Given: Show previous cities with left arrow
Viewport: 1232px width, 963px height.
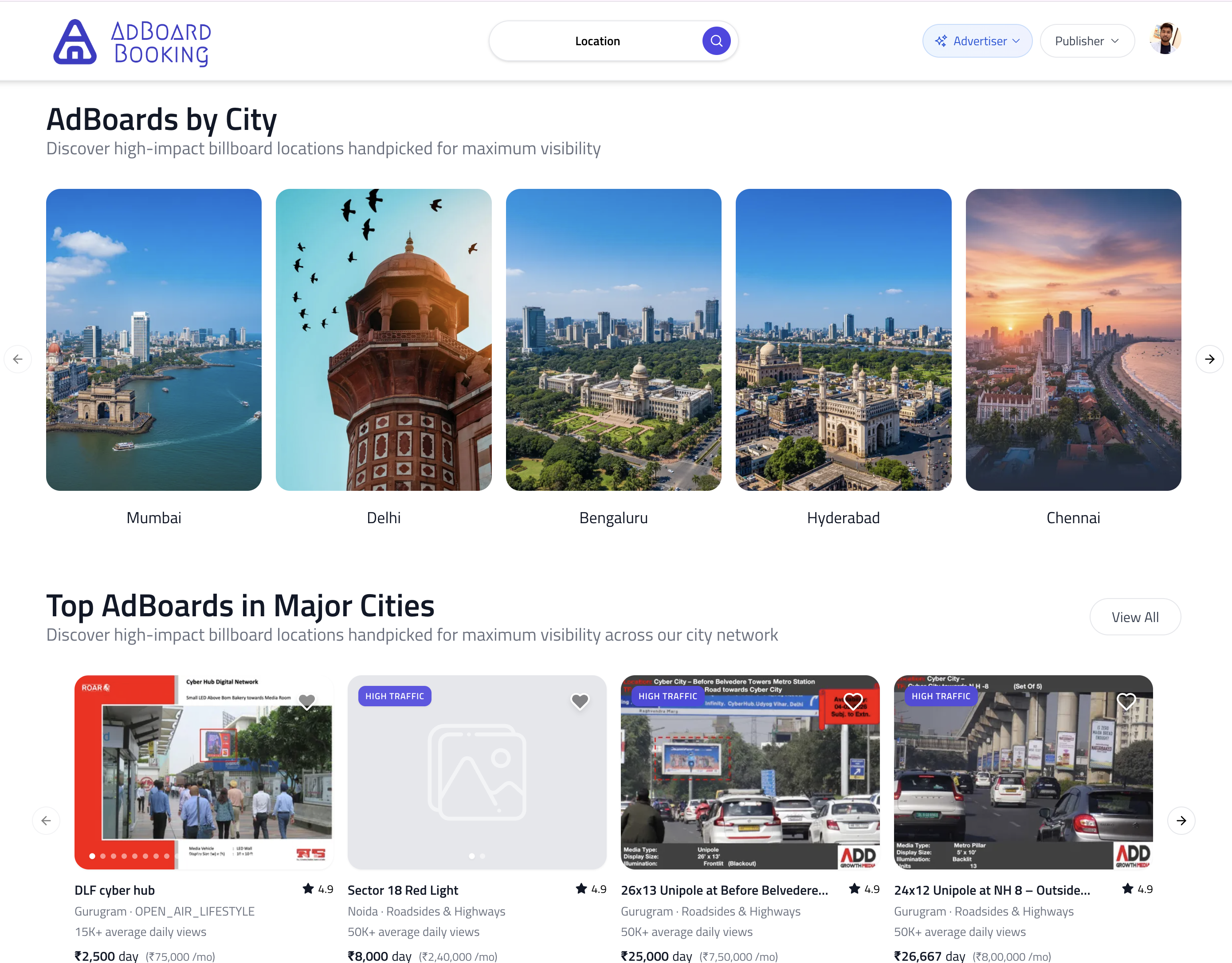Looking at the screenshot, I should [17, 359].
